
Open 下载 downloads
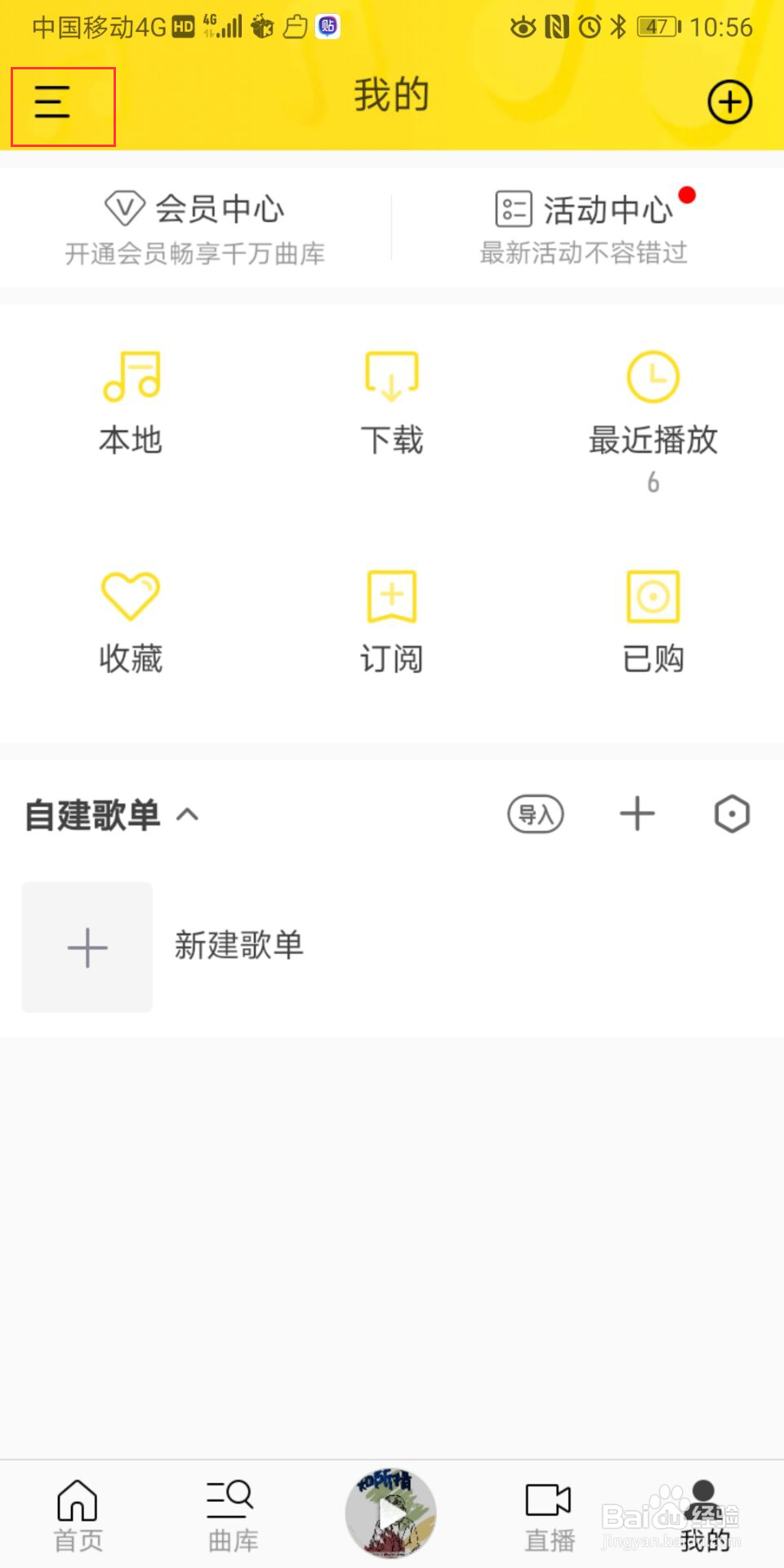[392, 403]
